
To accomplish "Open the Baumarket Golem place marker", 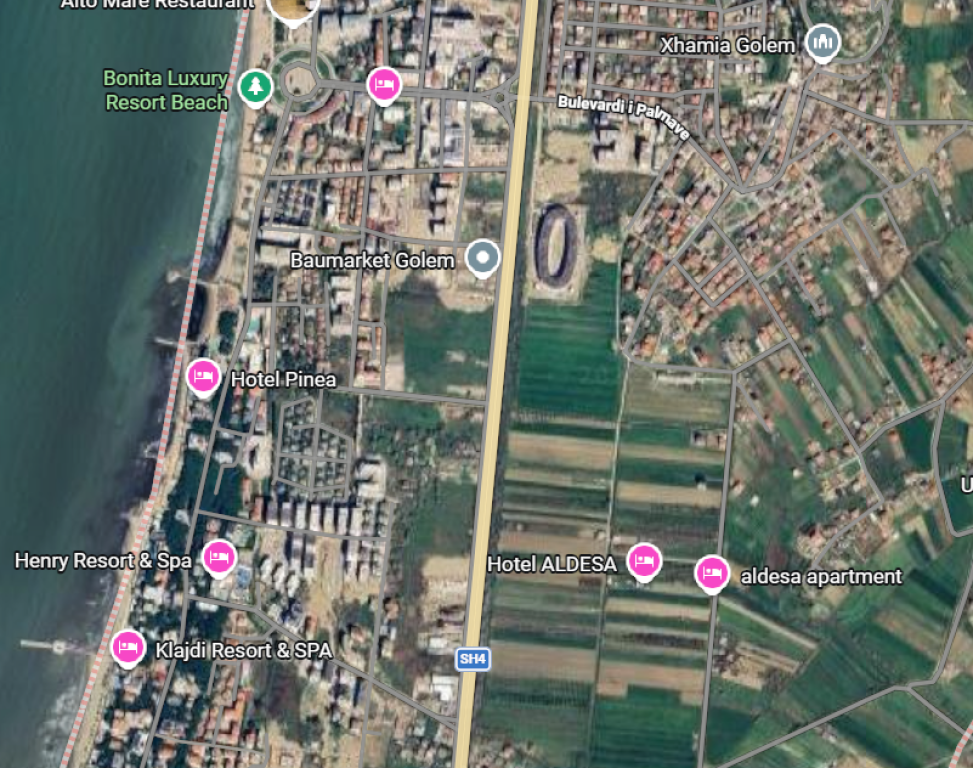I will click(x=484, y=258).
